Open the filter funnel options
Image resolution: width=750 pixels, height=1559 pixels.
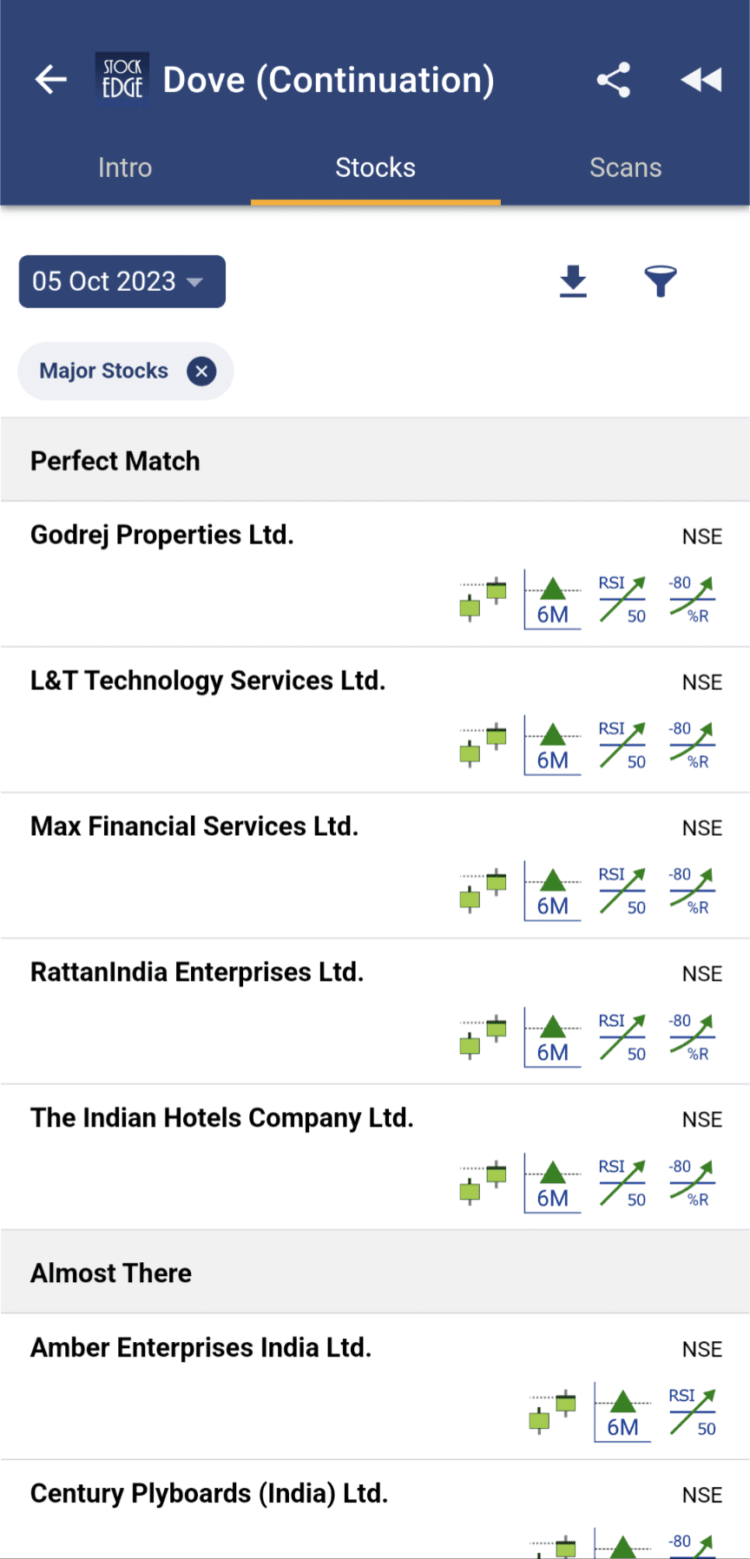pyautogui.click(x=660, y=282)
